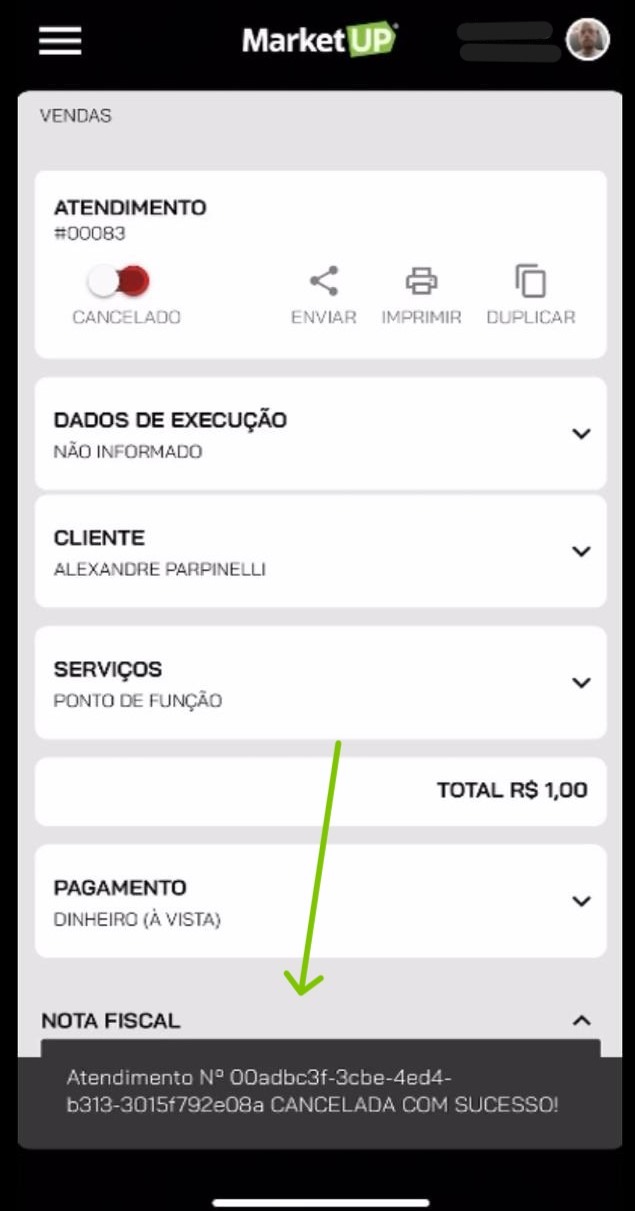Toggle the Cancelado status switch

(120, 282)
